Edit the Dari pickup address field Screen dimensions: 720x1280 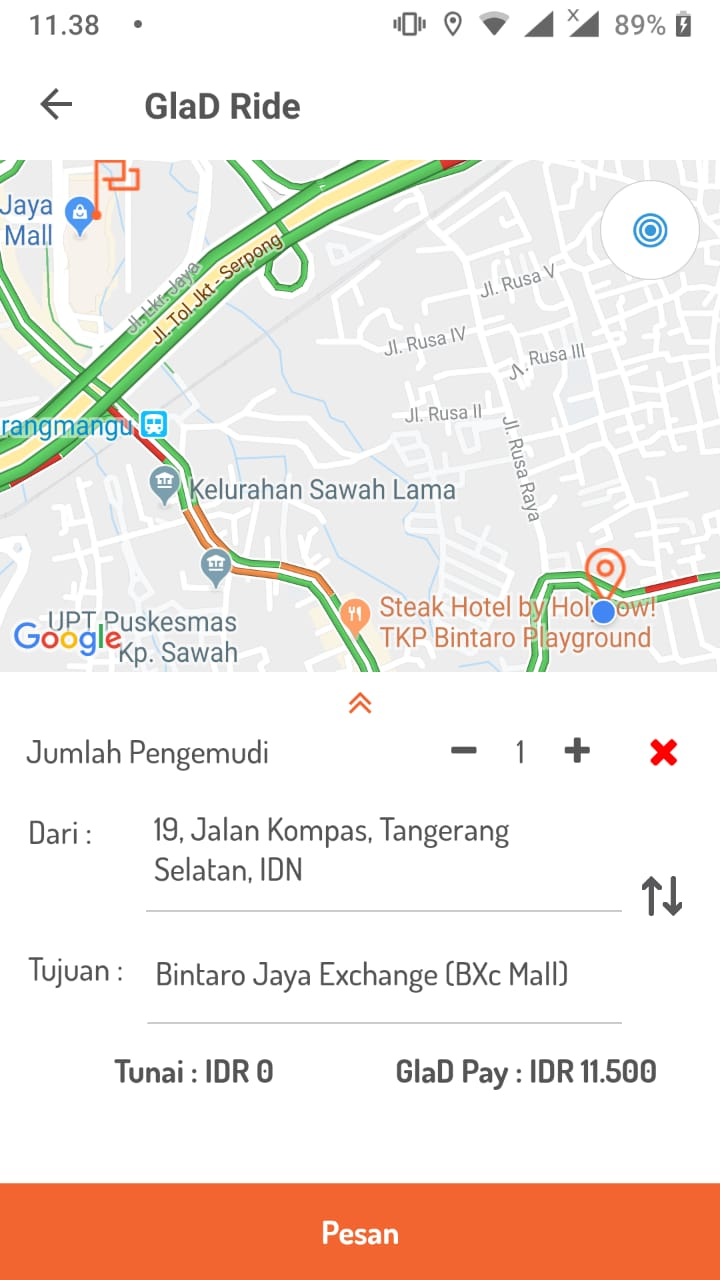tap(383, 850)
